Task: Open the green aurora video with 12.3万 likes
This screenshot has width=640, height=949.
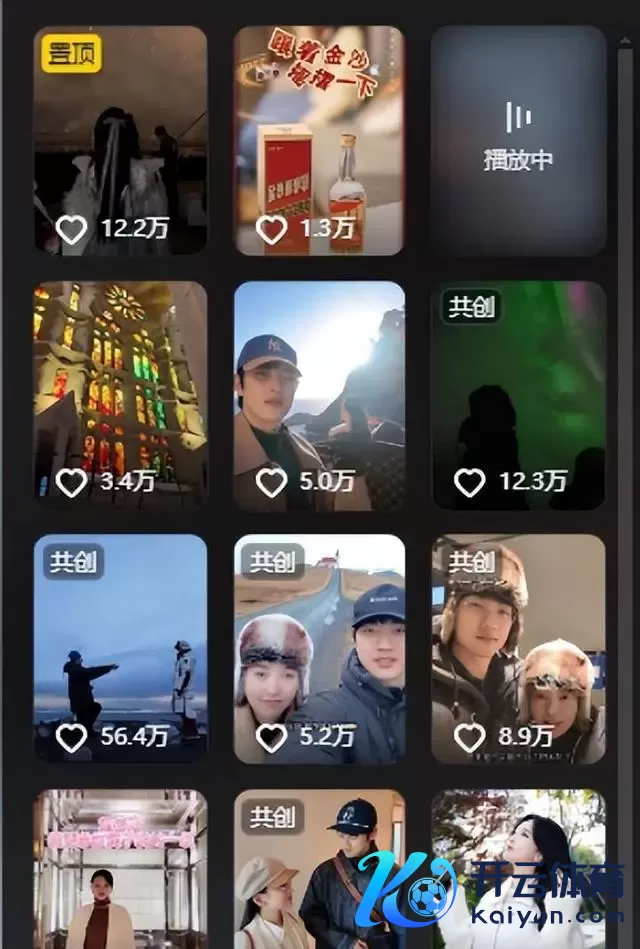Action: (x=518, y=395)
